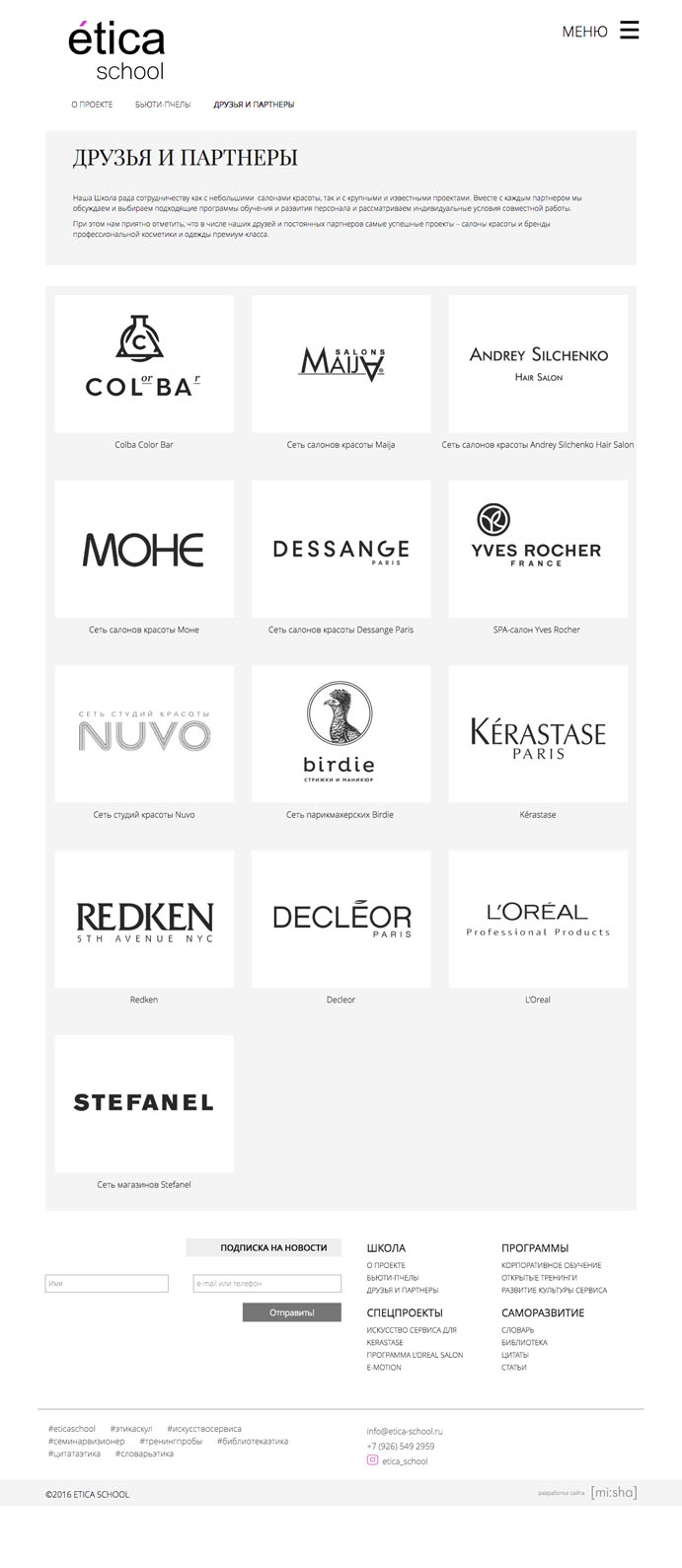Tap the Имя input field
The height and width of the screenshot is (1568, 682).
click(x=107, y=1284)
